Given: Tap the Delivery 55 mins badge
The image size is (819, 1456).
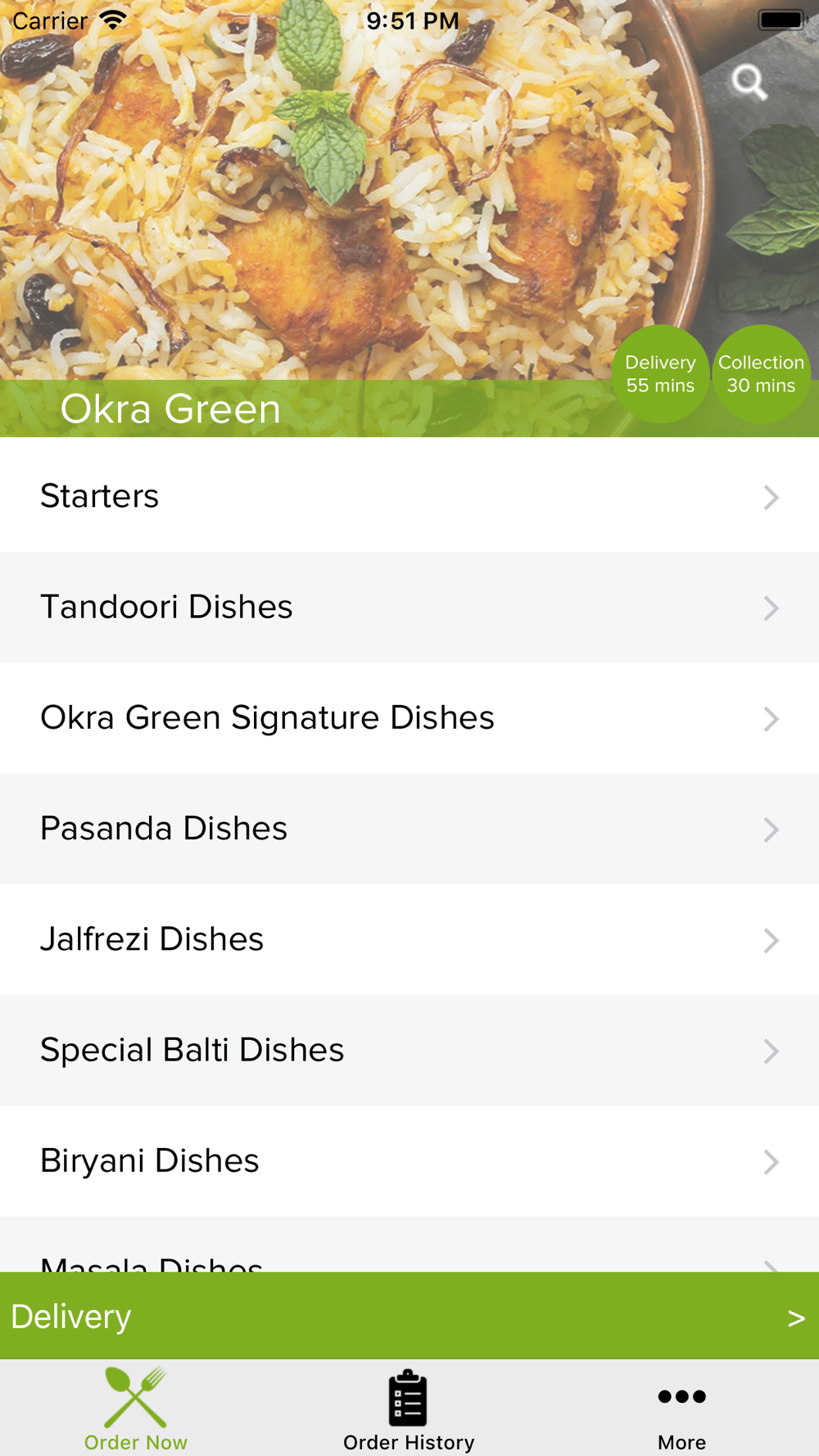Looking at the screenshot, I should click(660, 374).
